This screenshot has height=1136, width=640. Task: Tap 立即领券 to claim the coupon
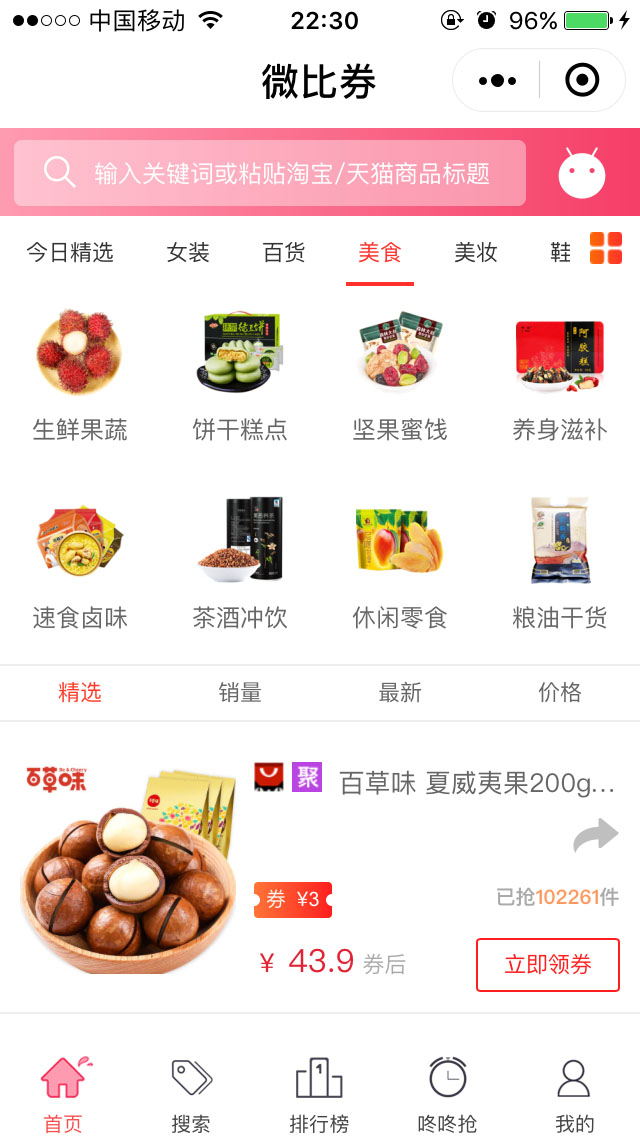[x=548, y=965]
